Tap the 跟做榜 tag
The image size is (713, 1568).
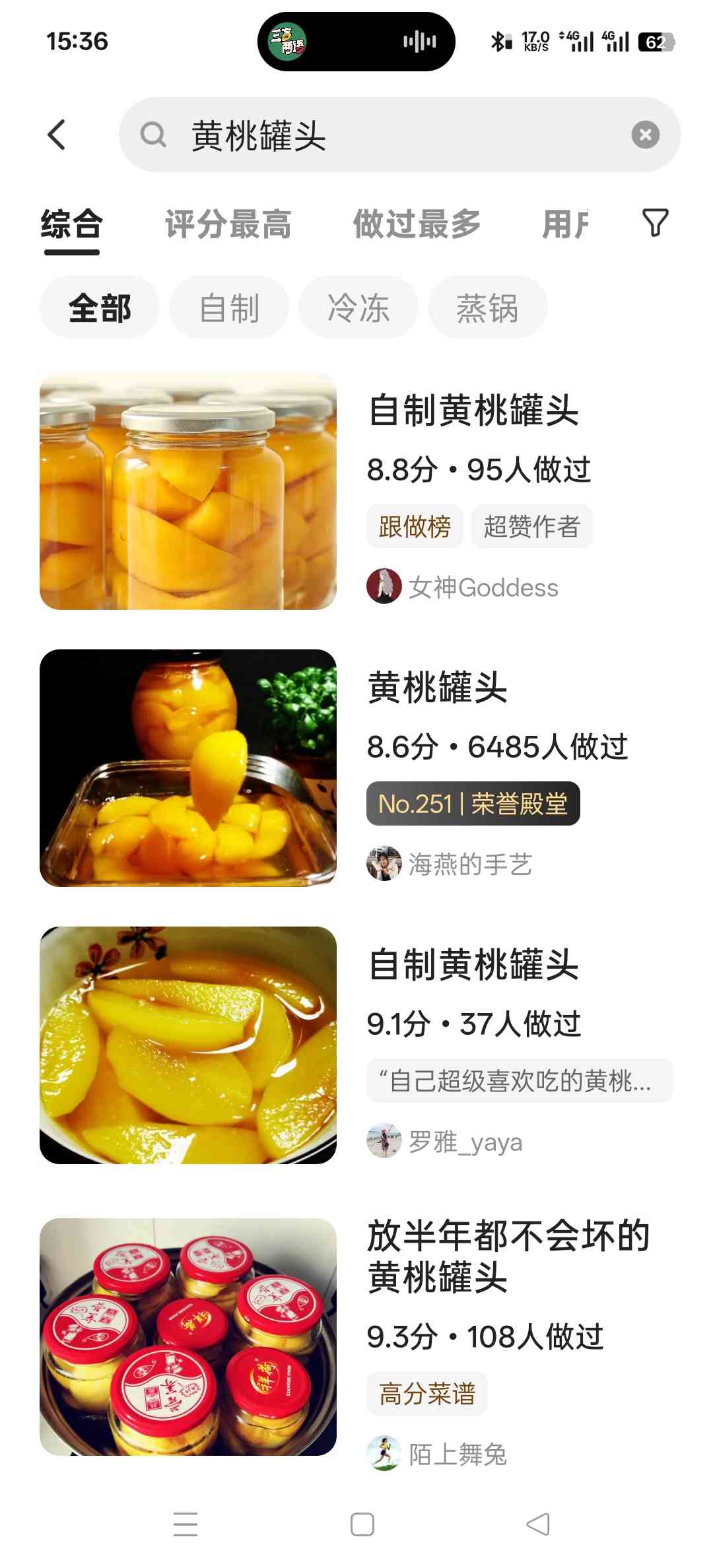click(x=415, y=527)
